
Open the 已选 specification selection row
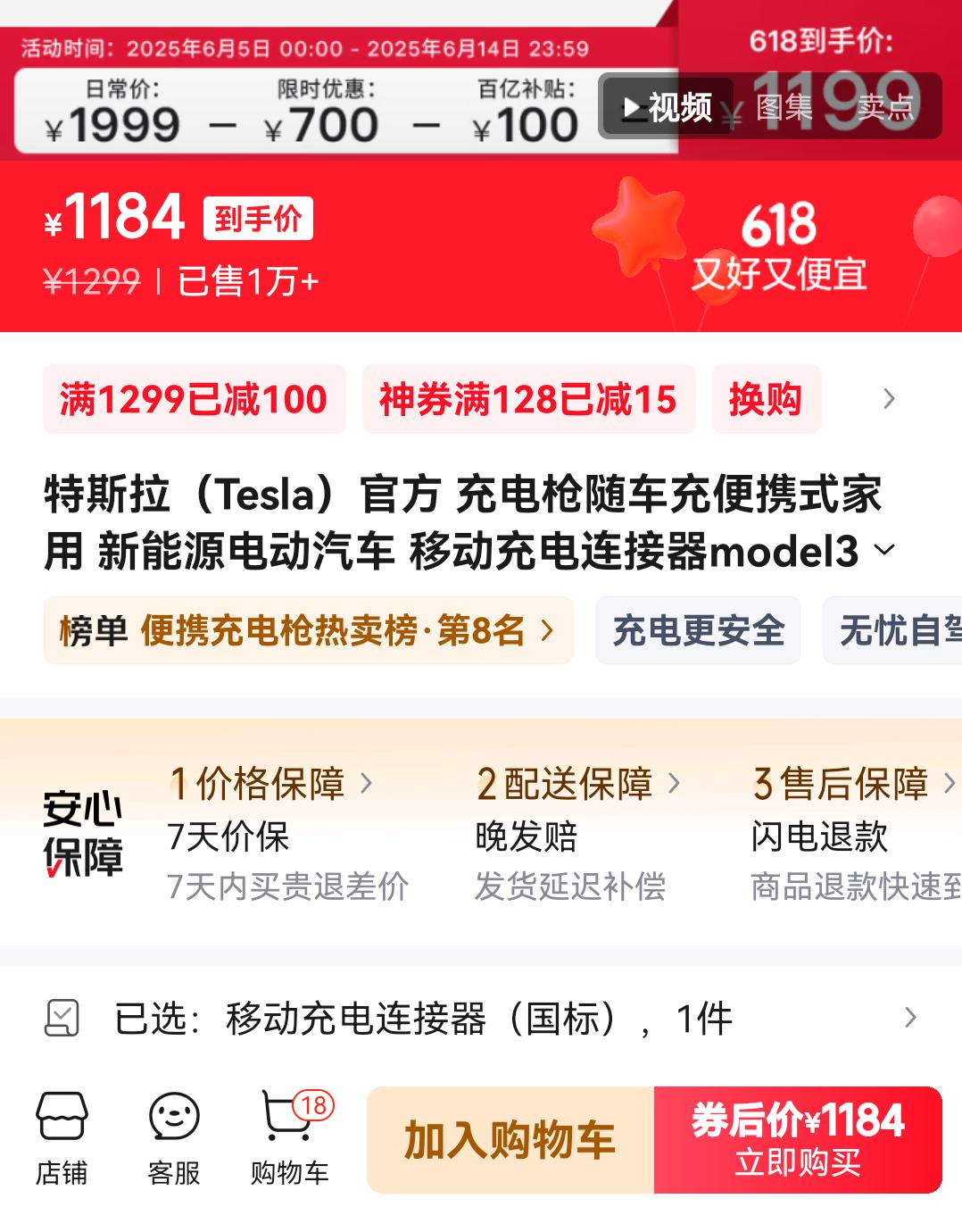(x=480, y=1018)
